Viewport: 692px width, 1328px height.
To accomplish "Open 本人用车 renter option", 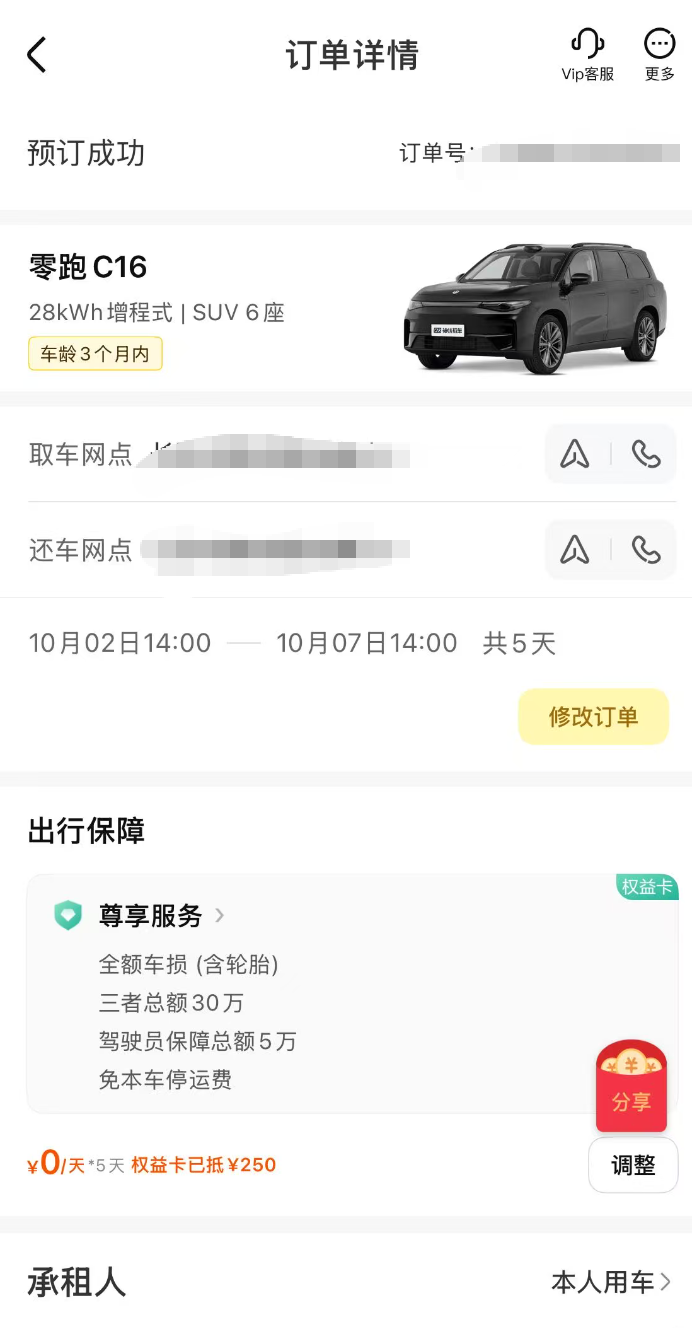I will tap(610, 1282).
